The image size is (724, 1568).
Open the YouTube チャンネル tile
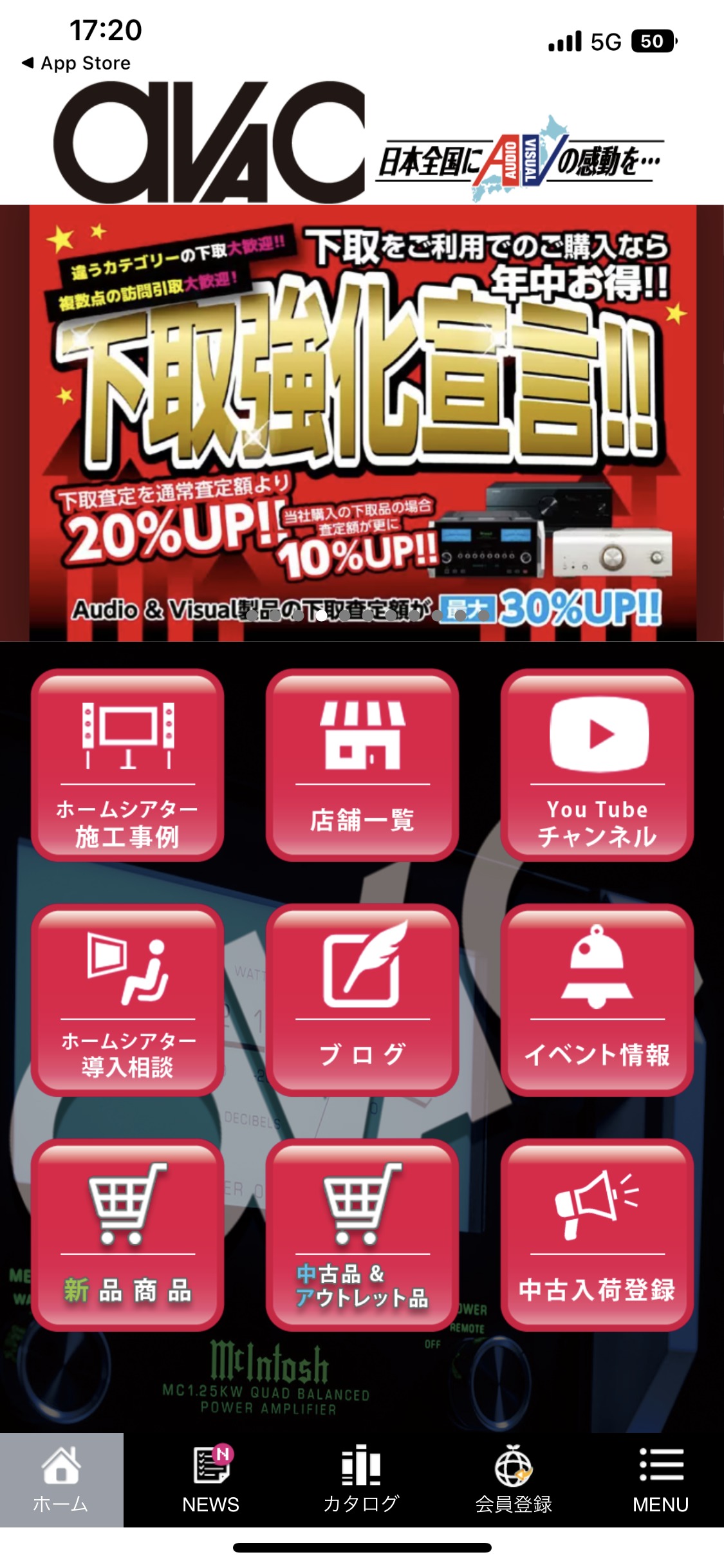(x=597, y=765)
